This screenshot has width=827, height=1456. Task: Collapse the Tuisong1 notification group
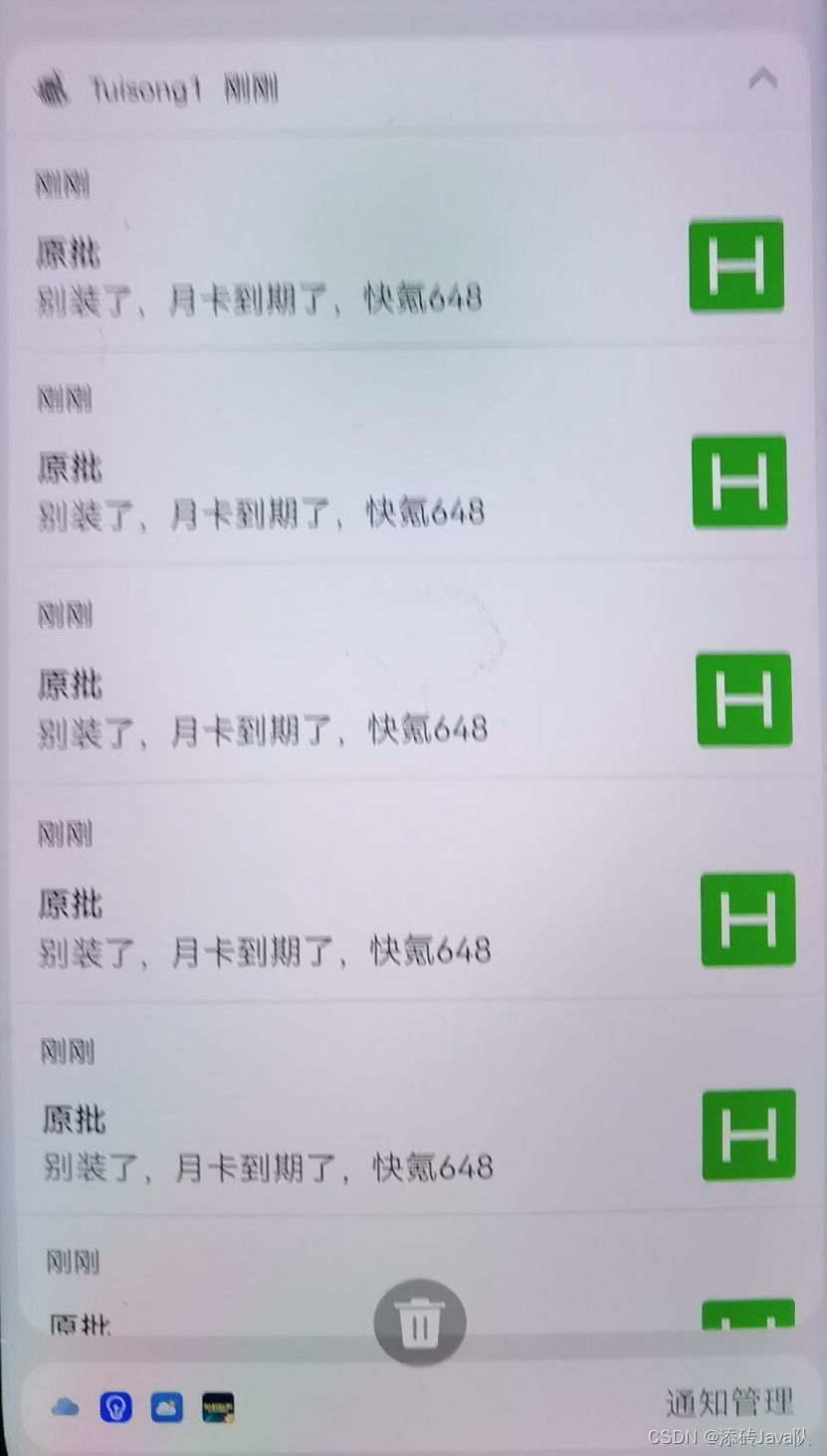point(762,79)
